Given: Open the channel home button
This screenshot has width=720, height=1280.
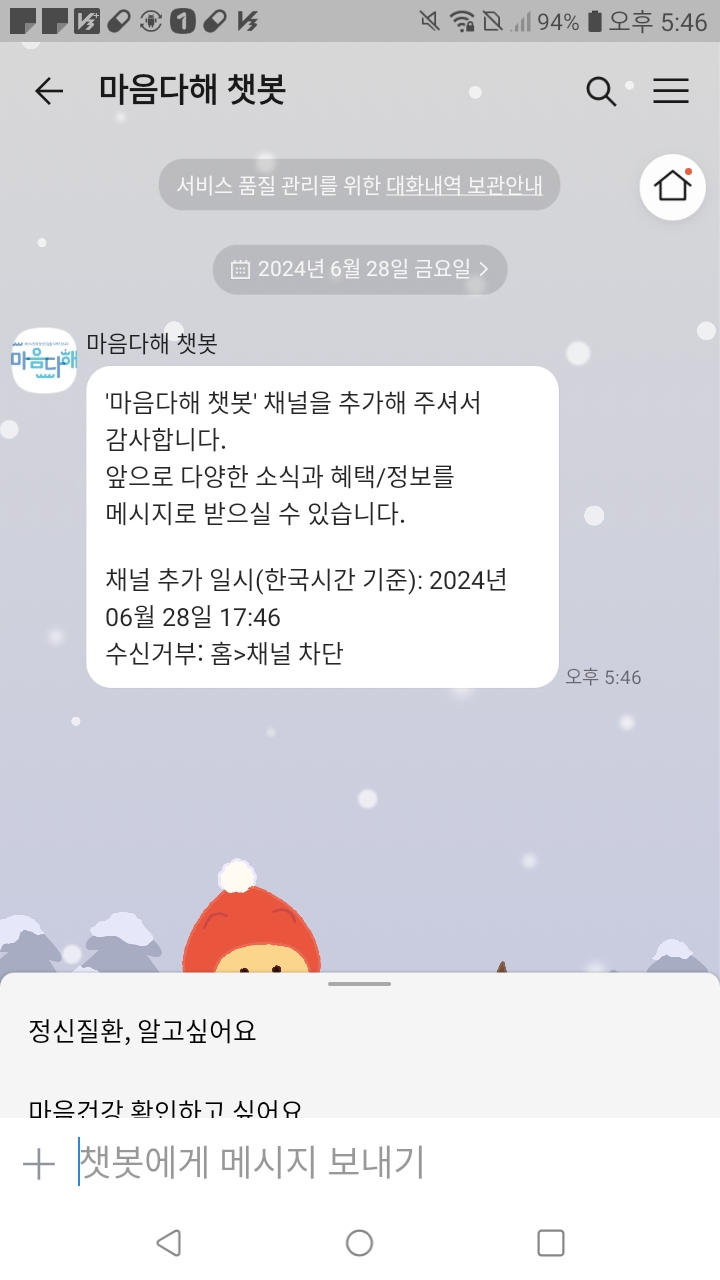Looking at the screenshot, I should point(673,186).
